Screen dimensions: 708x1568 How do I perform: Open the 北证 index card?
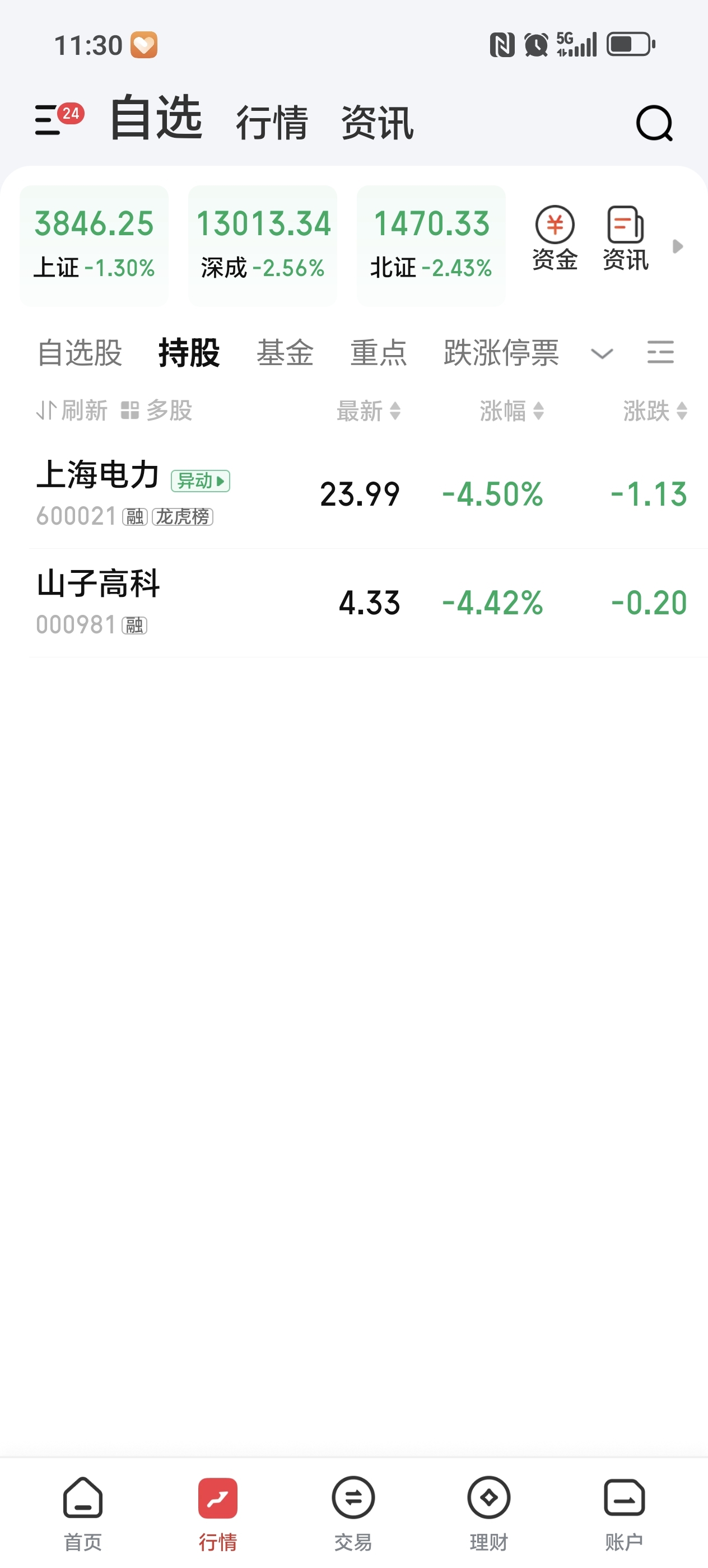pyautogui.click(x=432, y=245)
